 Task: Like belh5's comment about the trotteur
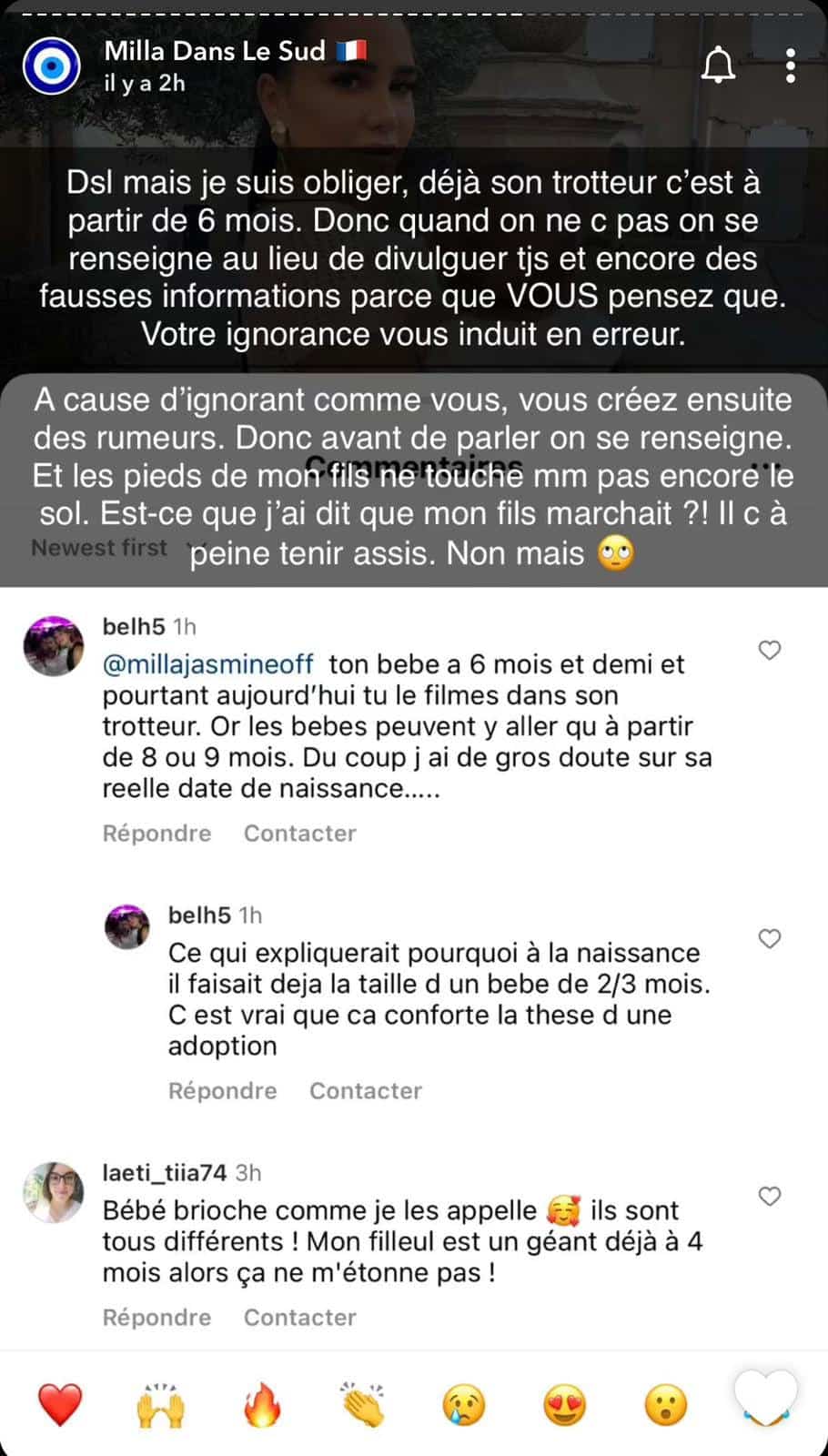[x=769, y=651]
